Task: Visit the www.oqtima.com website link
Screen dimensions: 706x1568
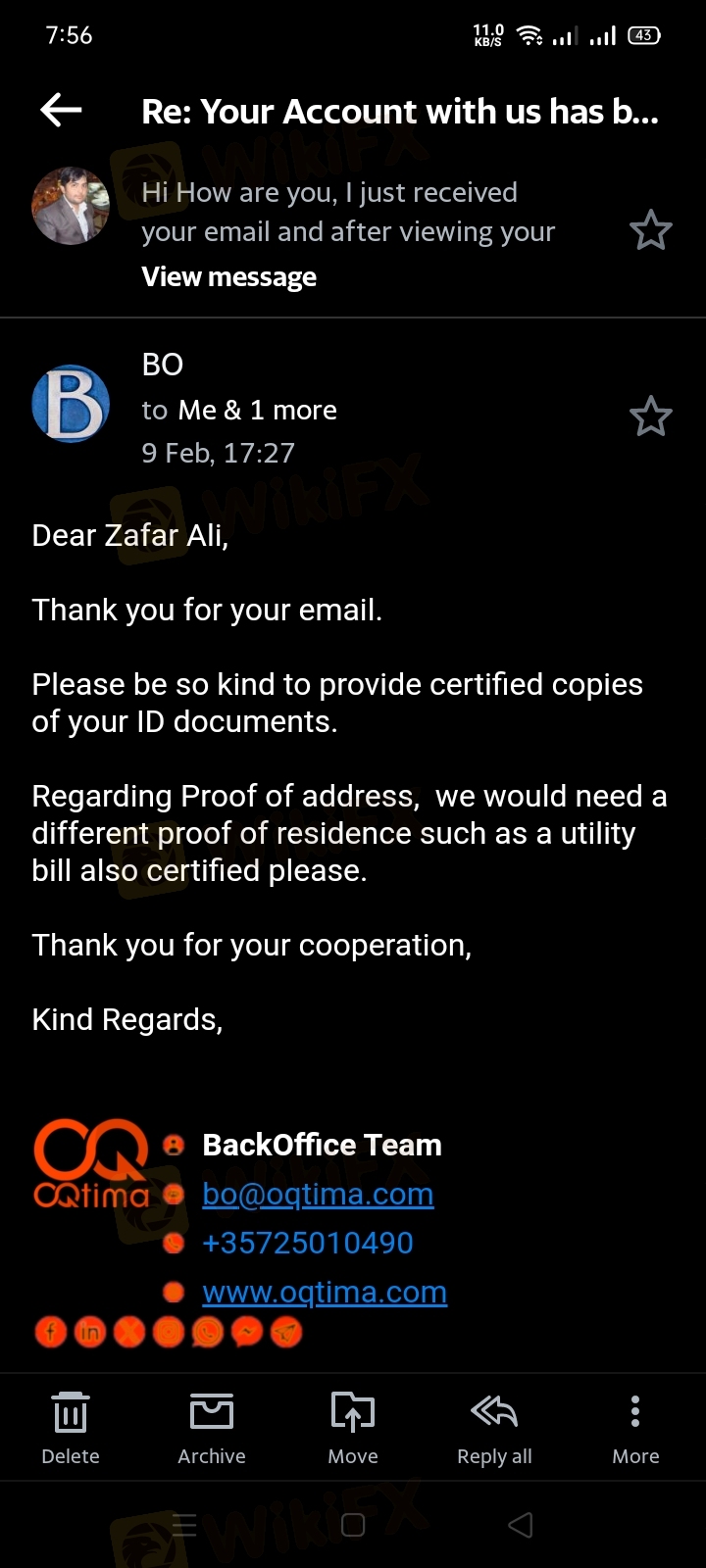Action: coord(325,1292)
